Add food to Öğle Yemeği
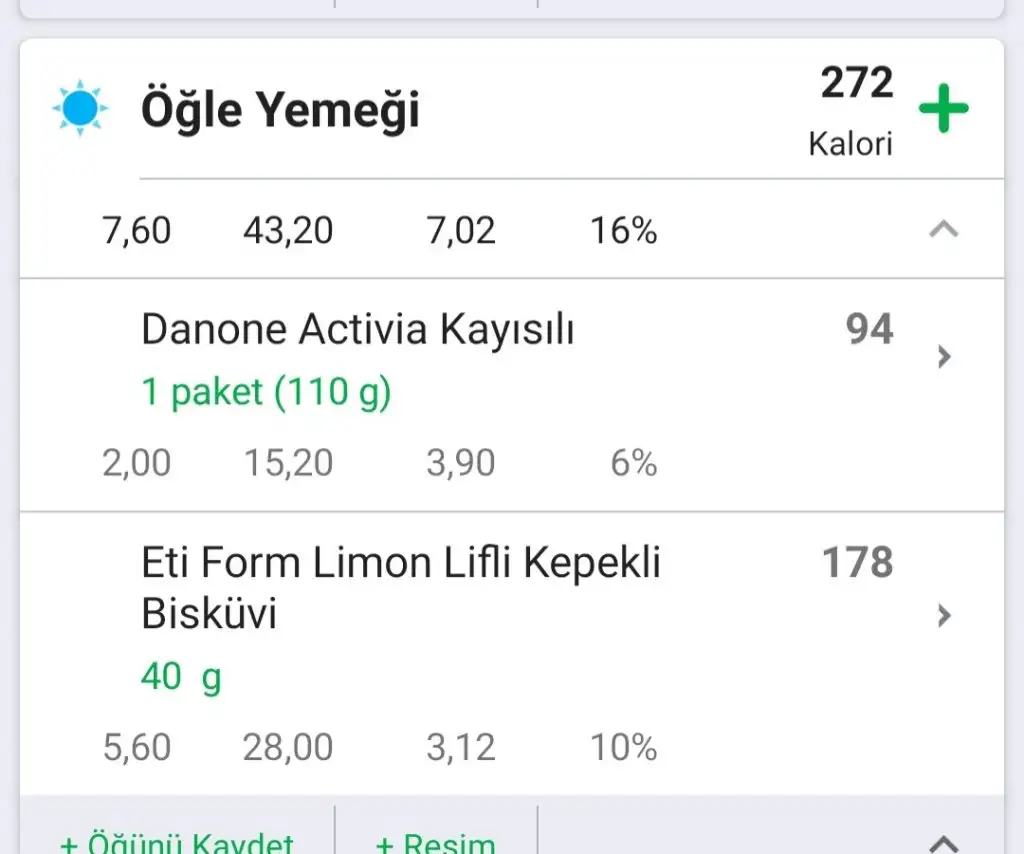The height and width of the screenshot is (854, 1024). click(x=943, y=109)
